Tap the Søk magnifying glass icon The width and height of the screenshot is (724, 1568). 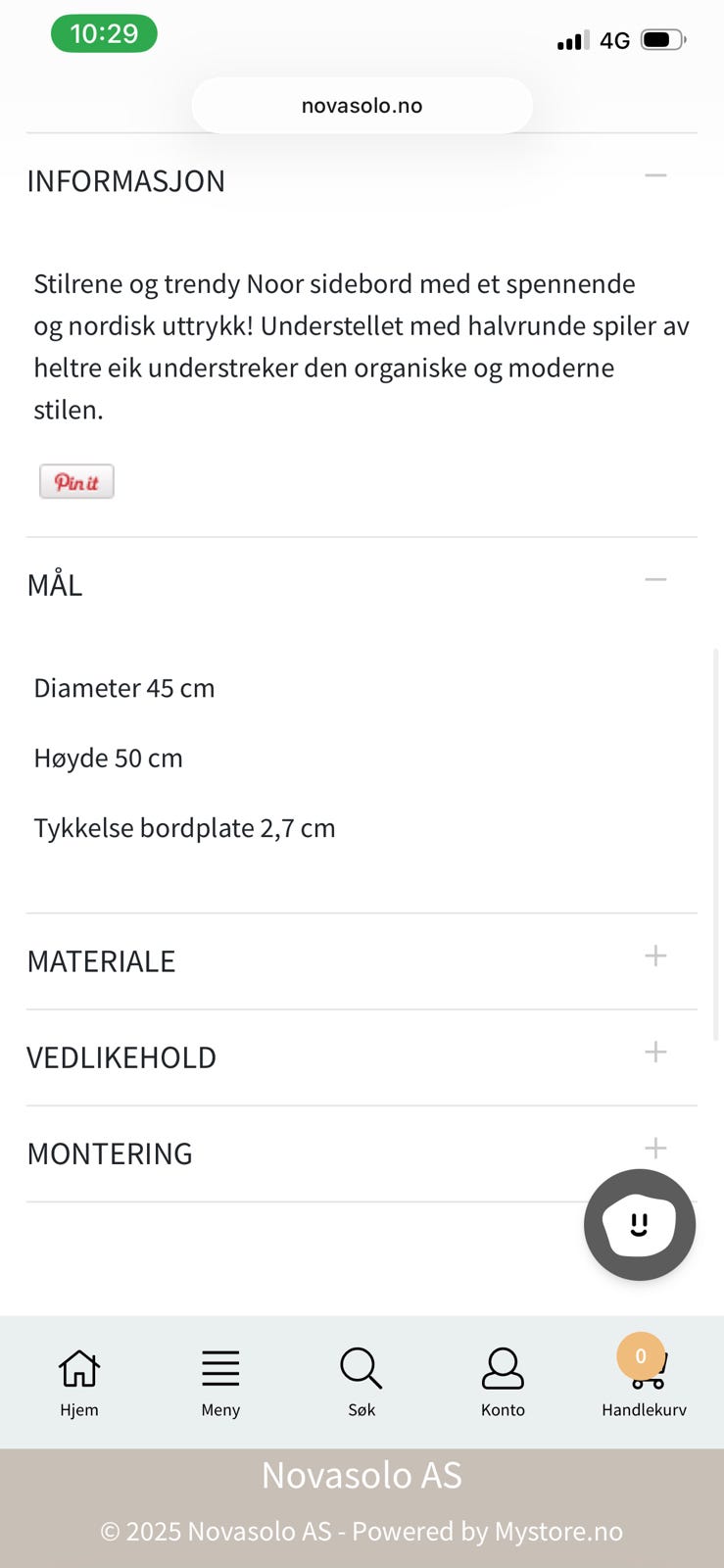(x=361, y=1364)
